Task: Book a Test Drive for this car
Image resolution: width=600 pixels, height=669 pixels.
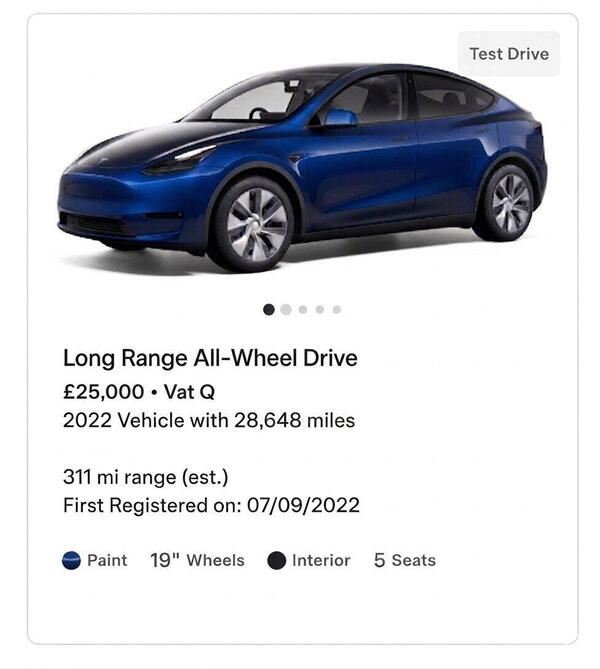Action: (x=509, y=54)
